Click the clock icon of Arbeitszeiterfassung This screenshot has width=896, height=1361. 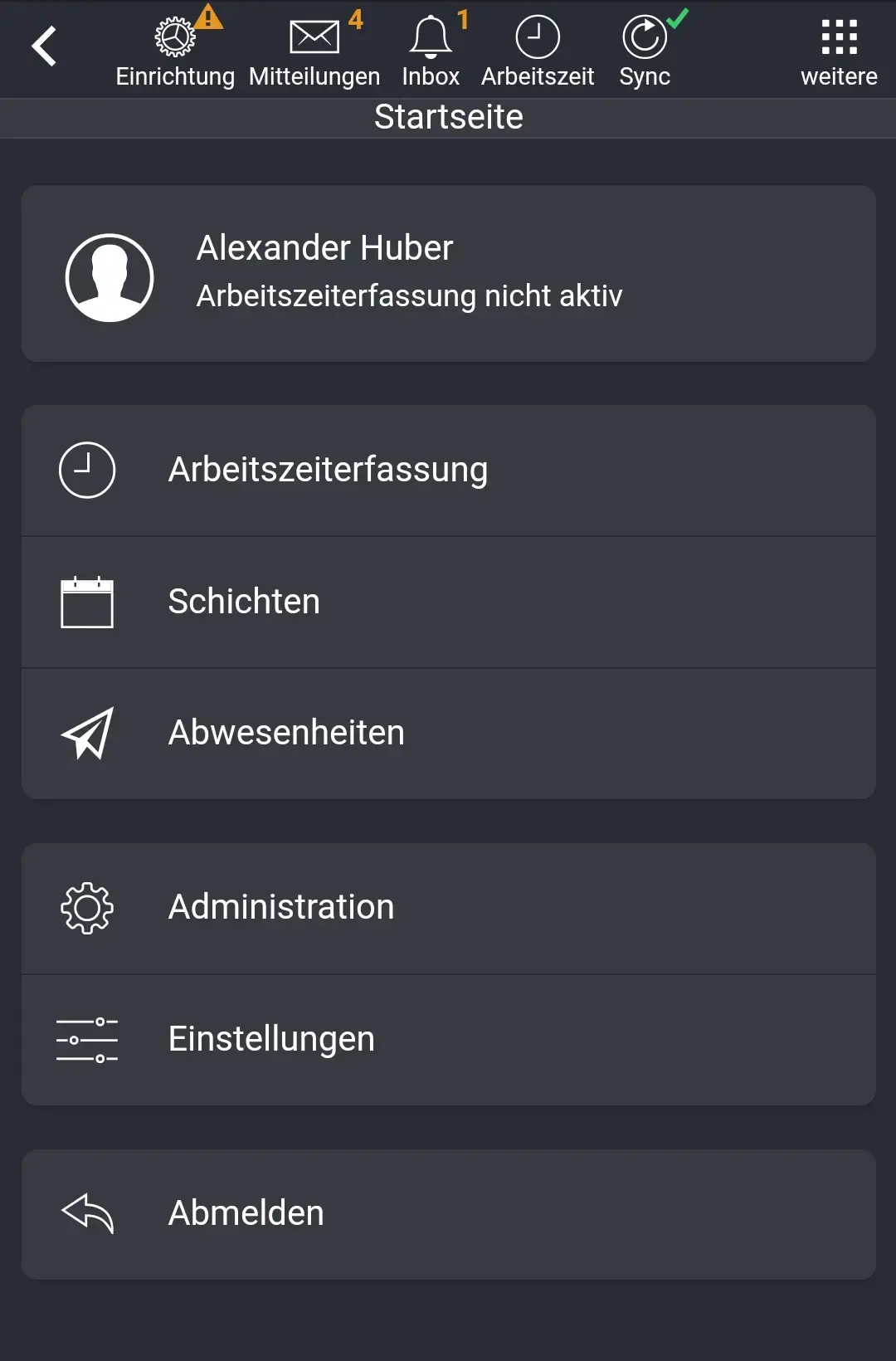click(87, 469)
